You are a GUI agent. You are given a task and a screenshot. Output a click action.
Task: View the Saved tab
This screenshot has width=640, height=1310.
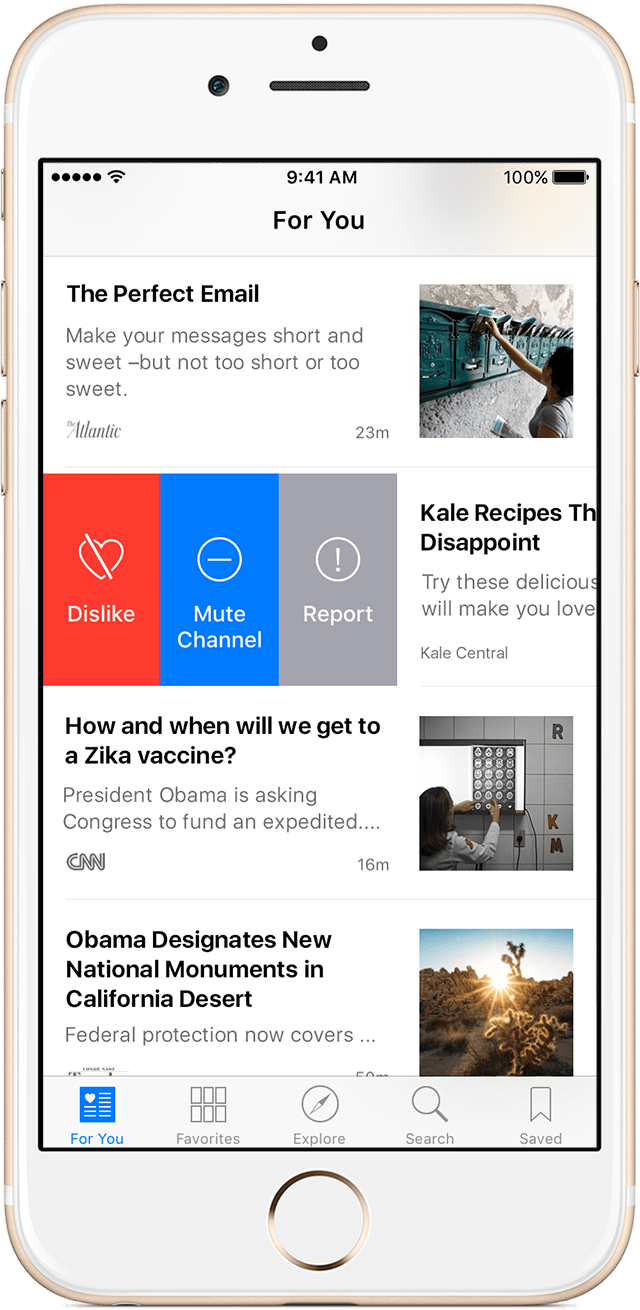pos(541,1116)
